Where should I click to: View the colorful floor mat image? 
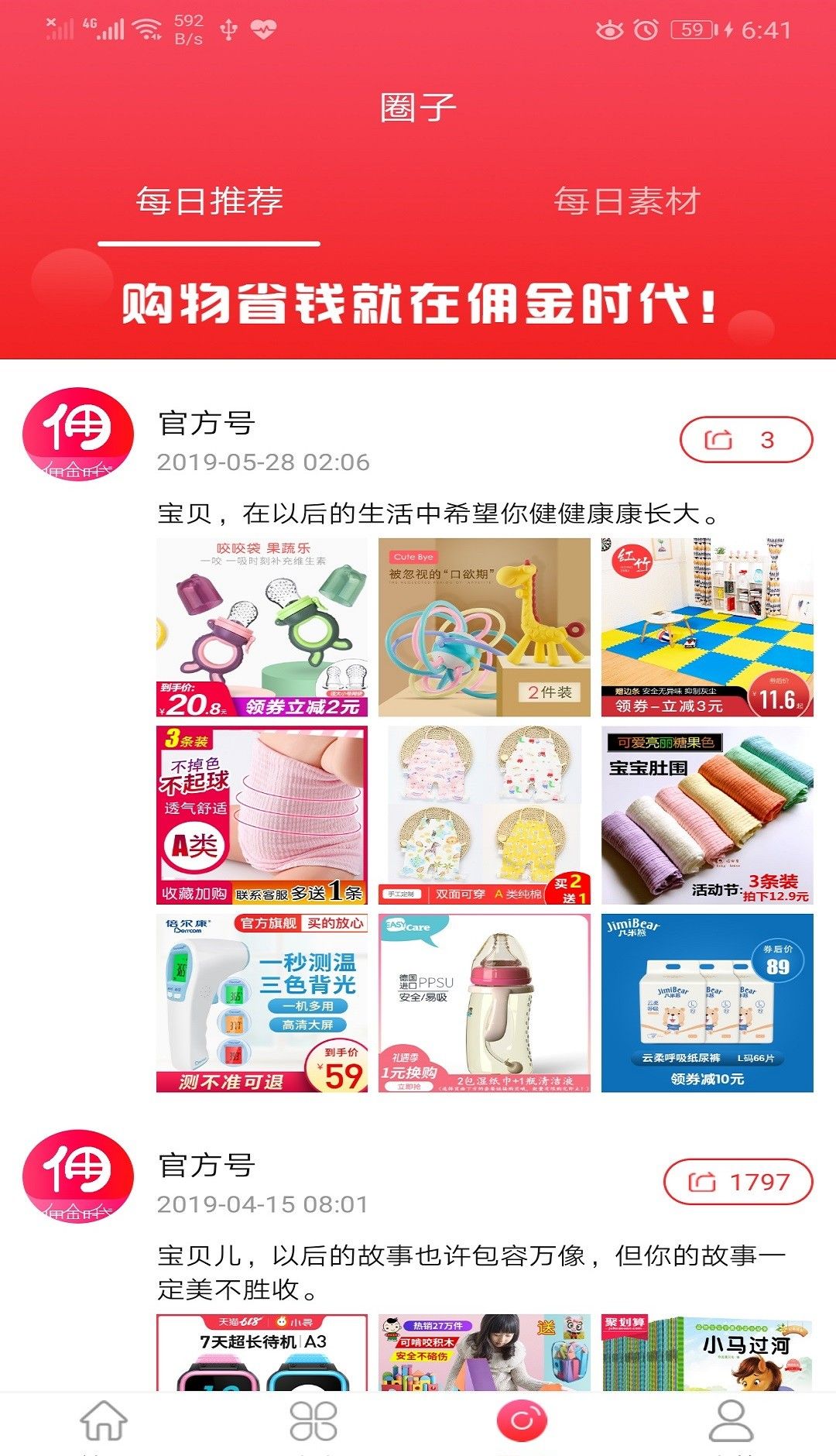(x=707, y=627)
